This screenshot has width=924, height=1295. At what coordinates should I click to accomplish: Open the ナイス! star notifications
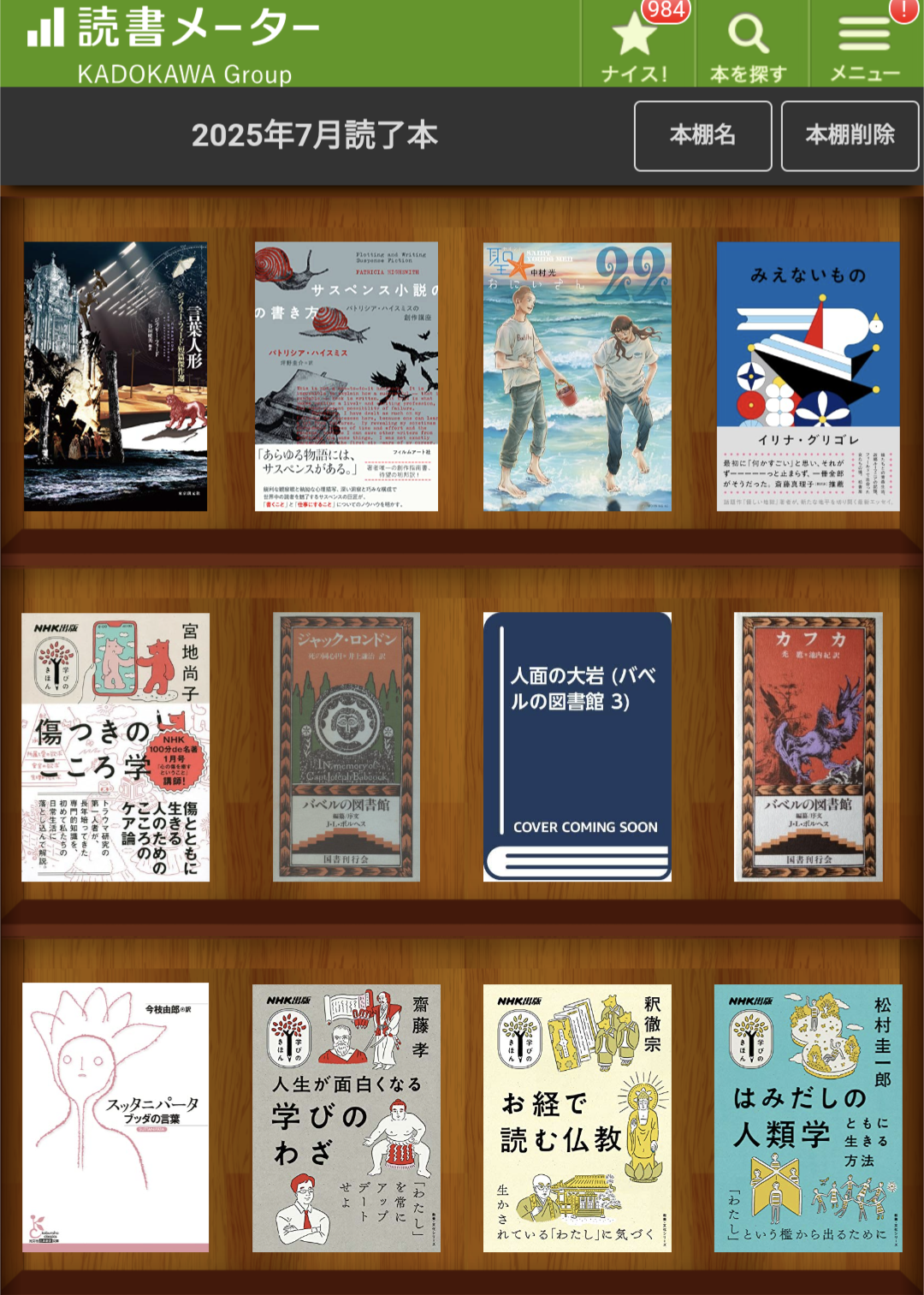click(636, 45)
